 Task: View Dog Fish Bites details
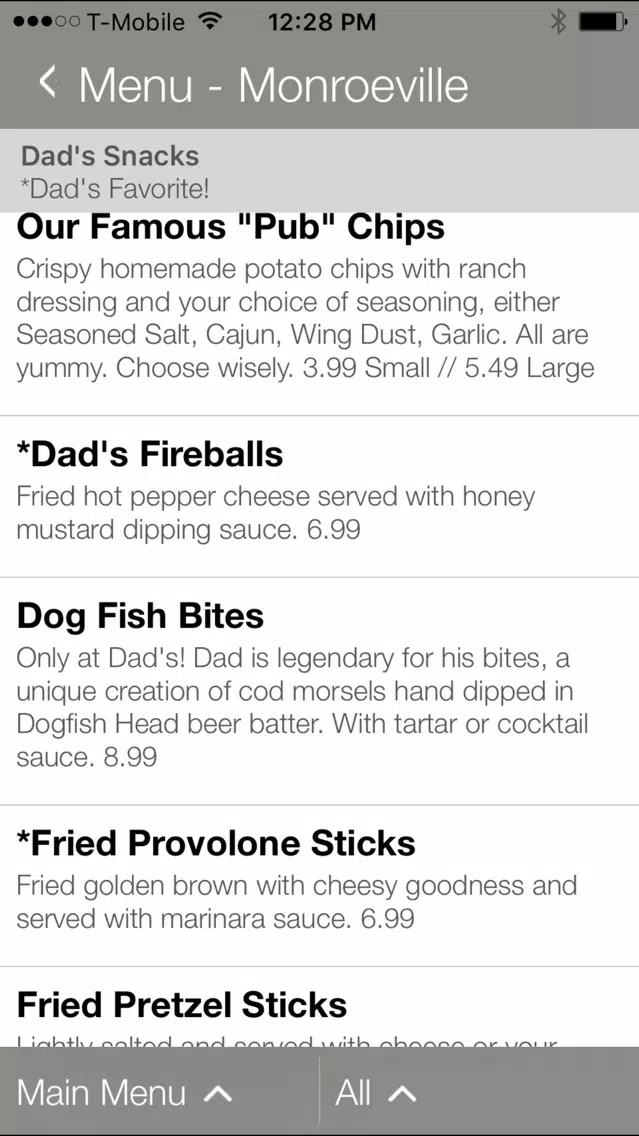click(x=320, y=691)
